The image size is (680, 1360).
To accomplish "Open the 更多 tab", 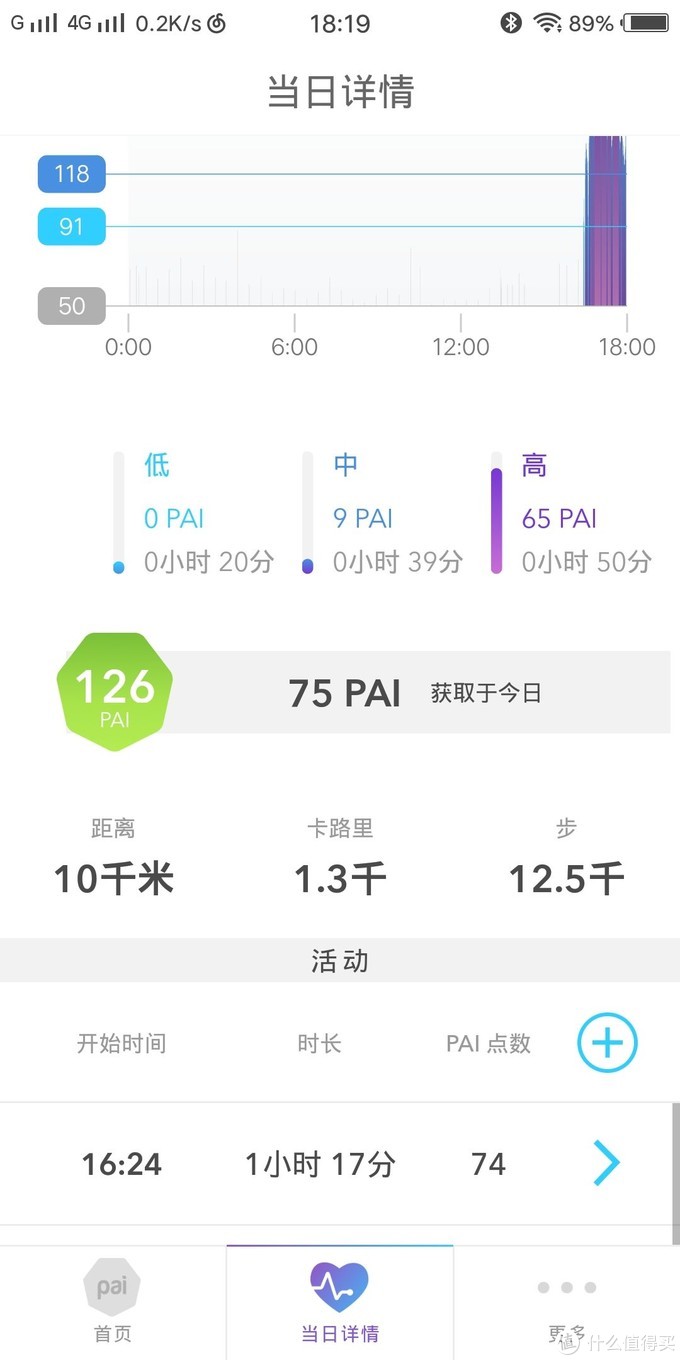I will point(566,1303).
